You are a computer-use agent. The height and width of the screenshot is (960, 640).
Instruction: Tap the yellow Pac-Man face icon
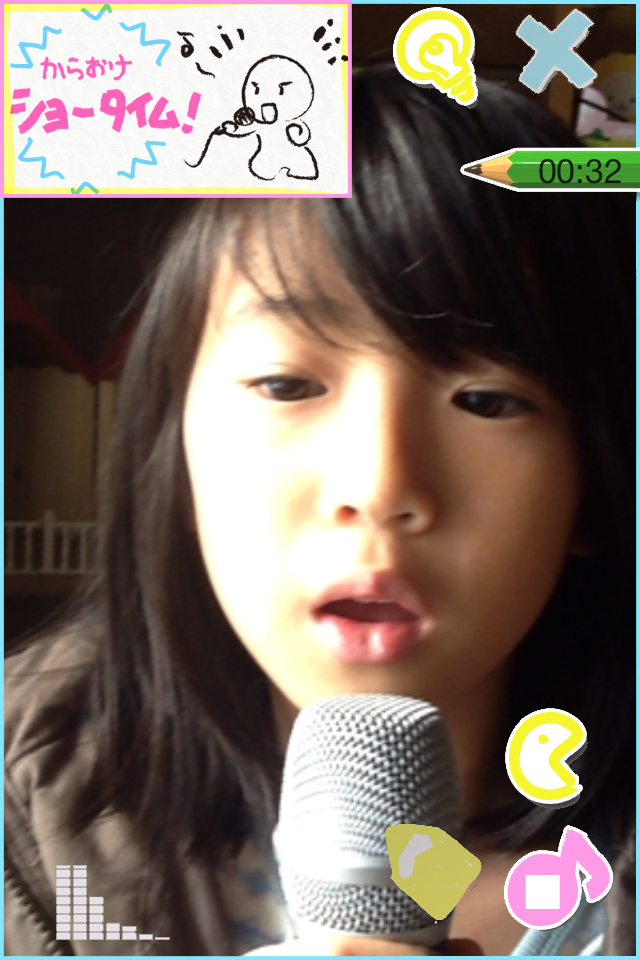pos(545,757)
